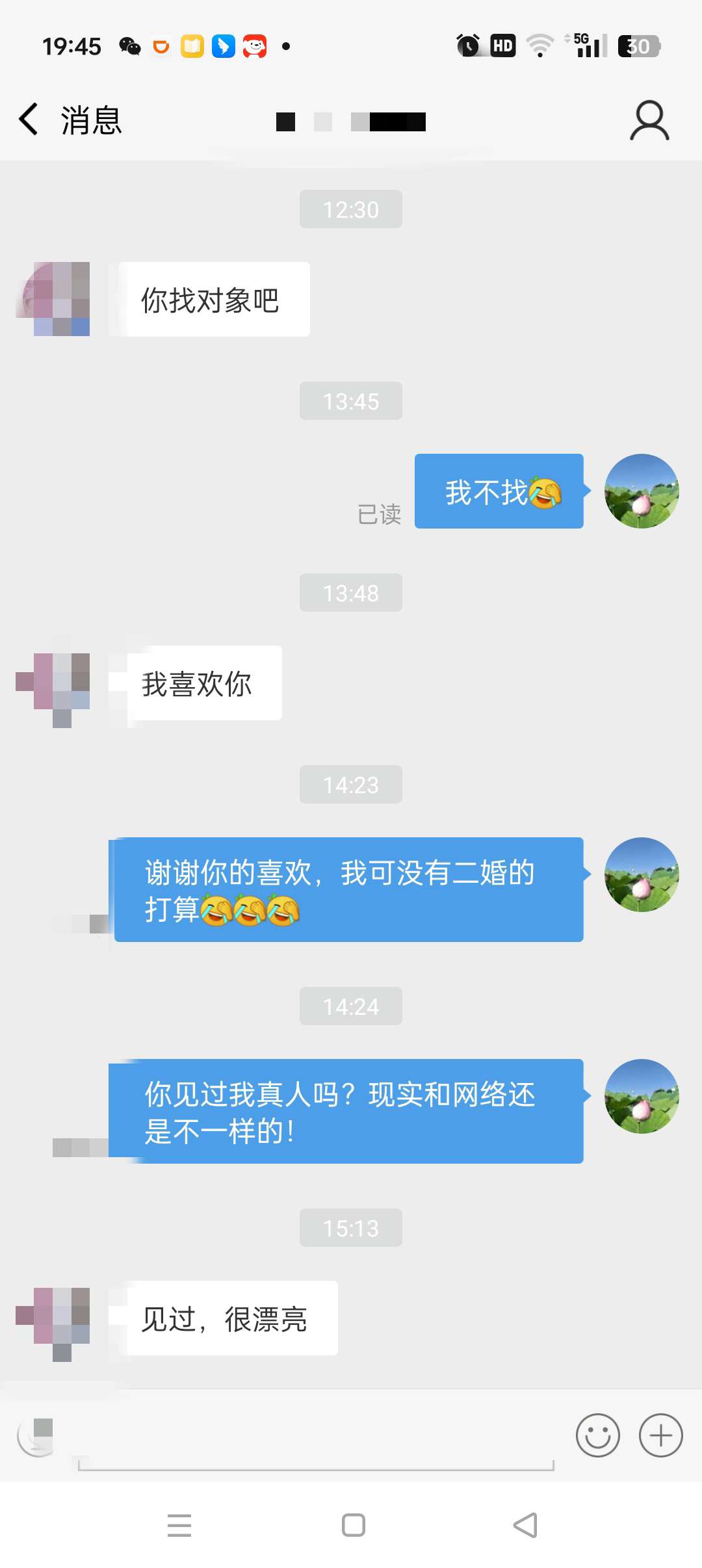702x1568 pixels.
Task: Open the contact profile icon
Action: [649, 121]
